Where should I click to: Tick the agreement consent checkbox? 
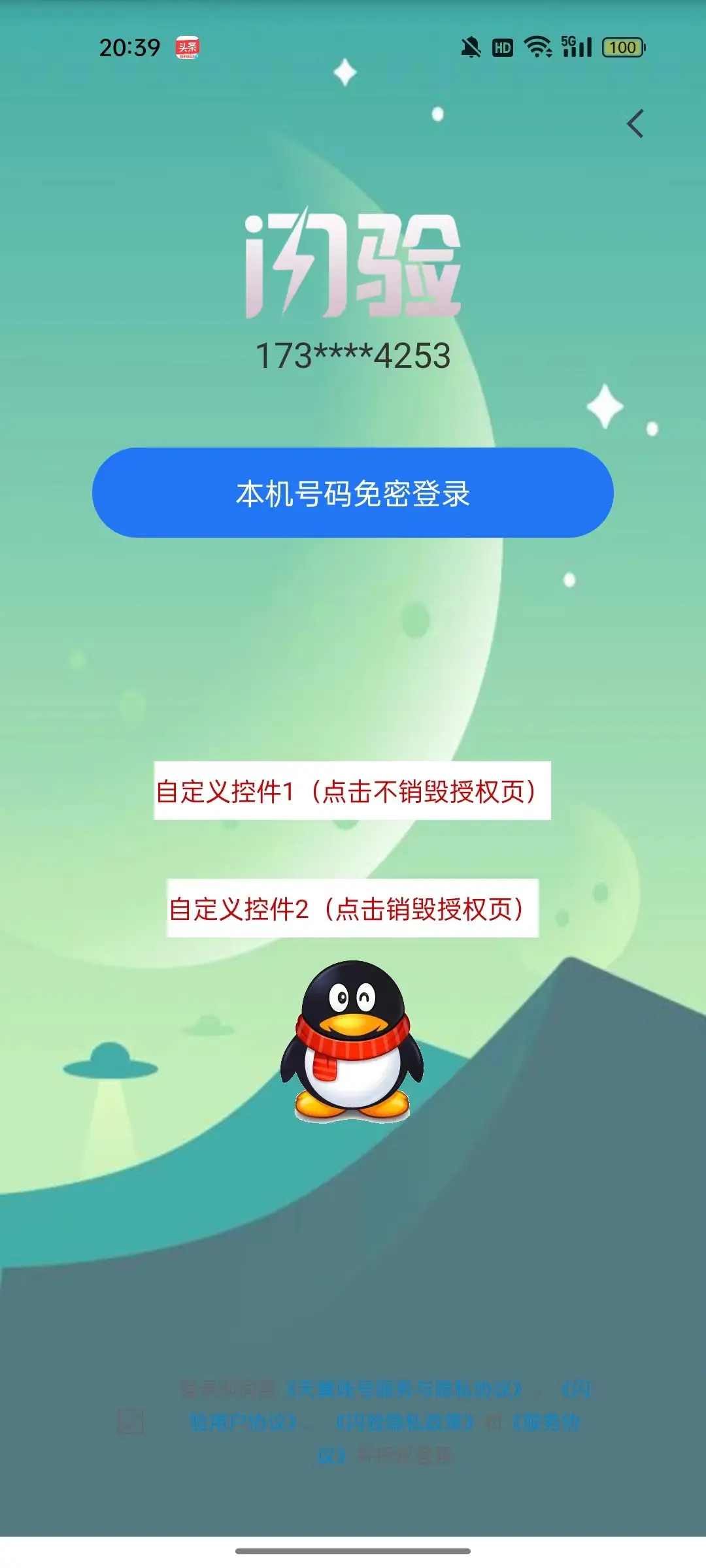129,1422
